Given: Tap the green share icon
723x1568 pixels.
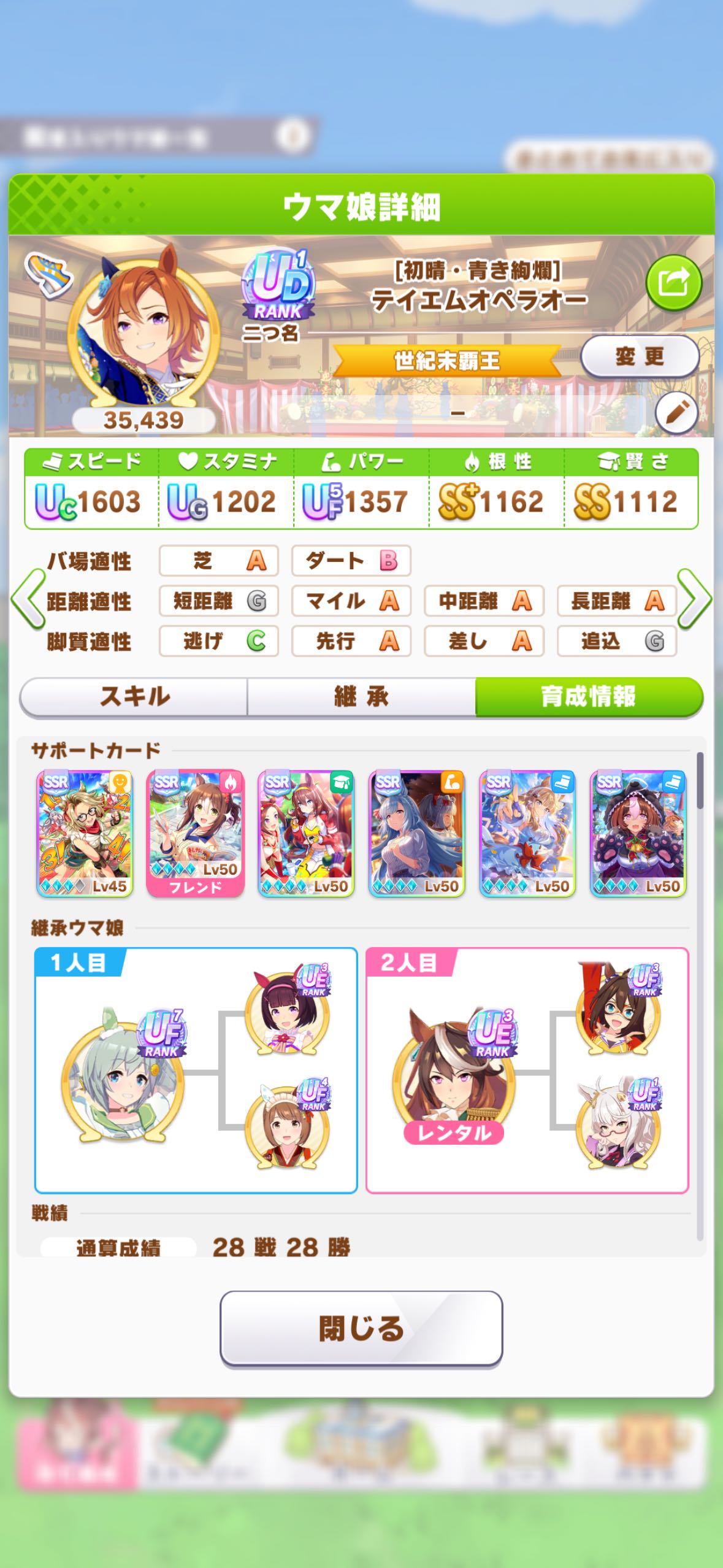Looking at the screenshot, I should click(673, 283).
